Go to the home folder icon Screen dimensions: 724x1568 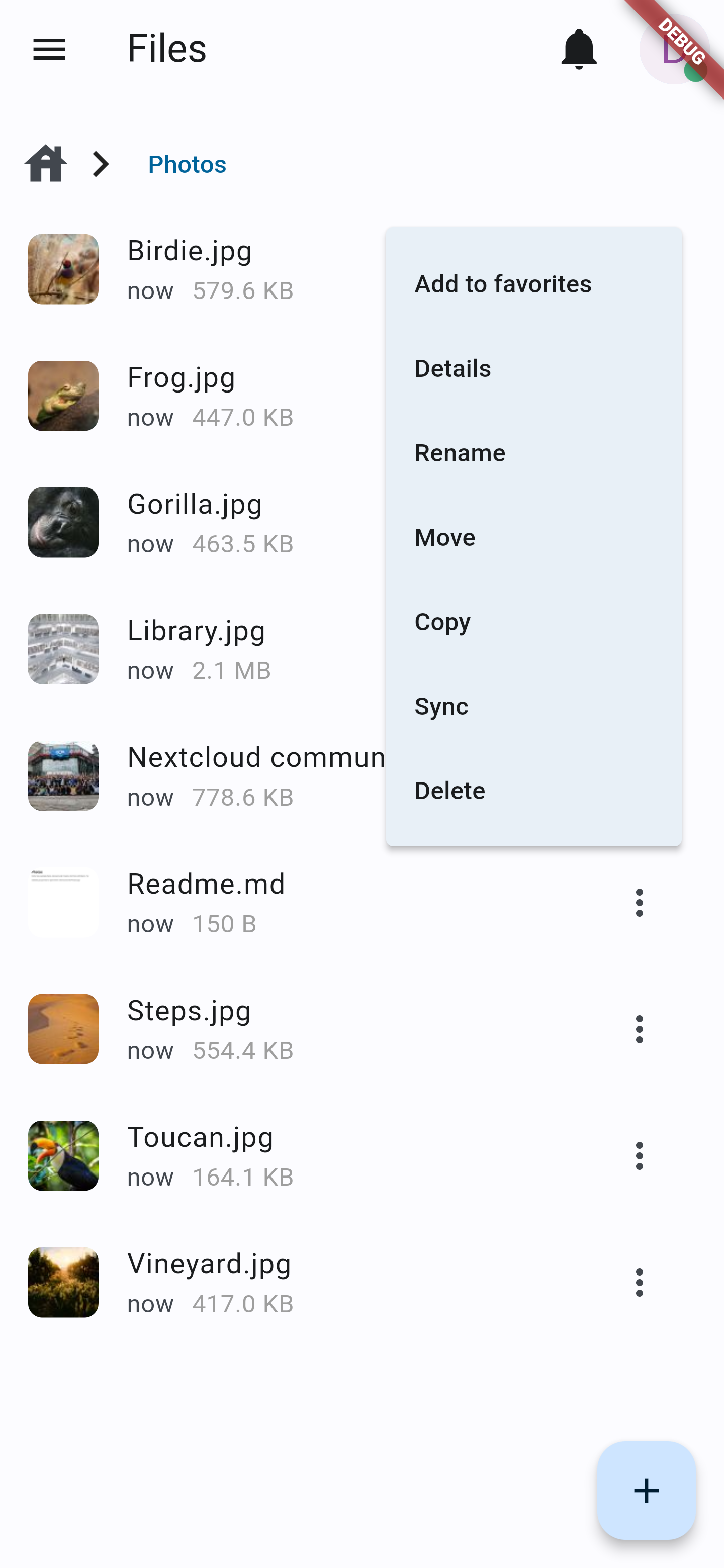46,164
